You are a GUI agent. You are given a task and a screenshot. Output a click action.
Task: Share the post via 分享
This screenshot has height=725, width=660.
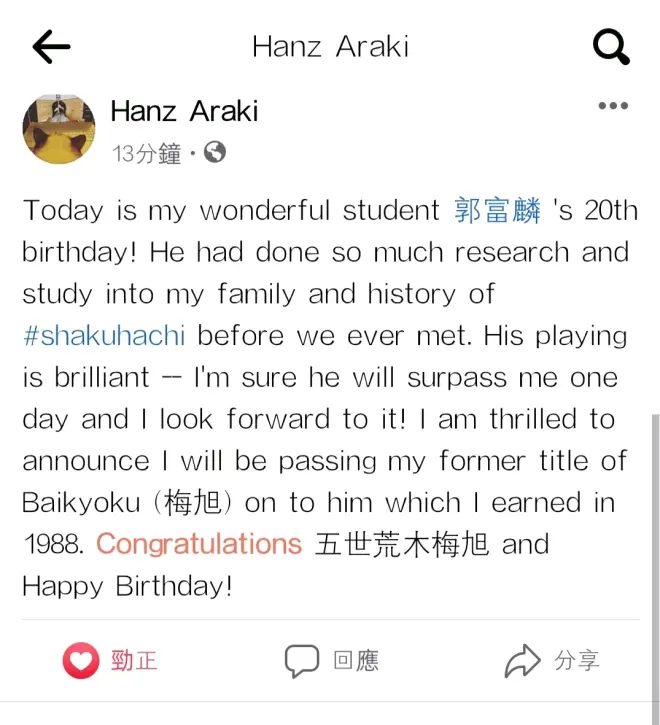[552, 660]
